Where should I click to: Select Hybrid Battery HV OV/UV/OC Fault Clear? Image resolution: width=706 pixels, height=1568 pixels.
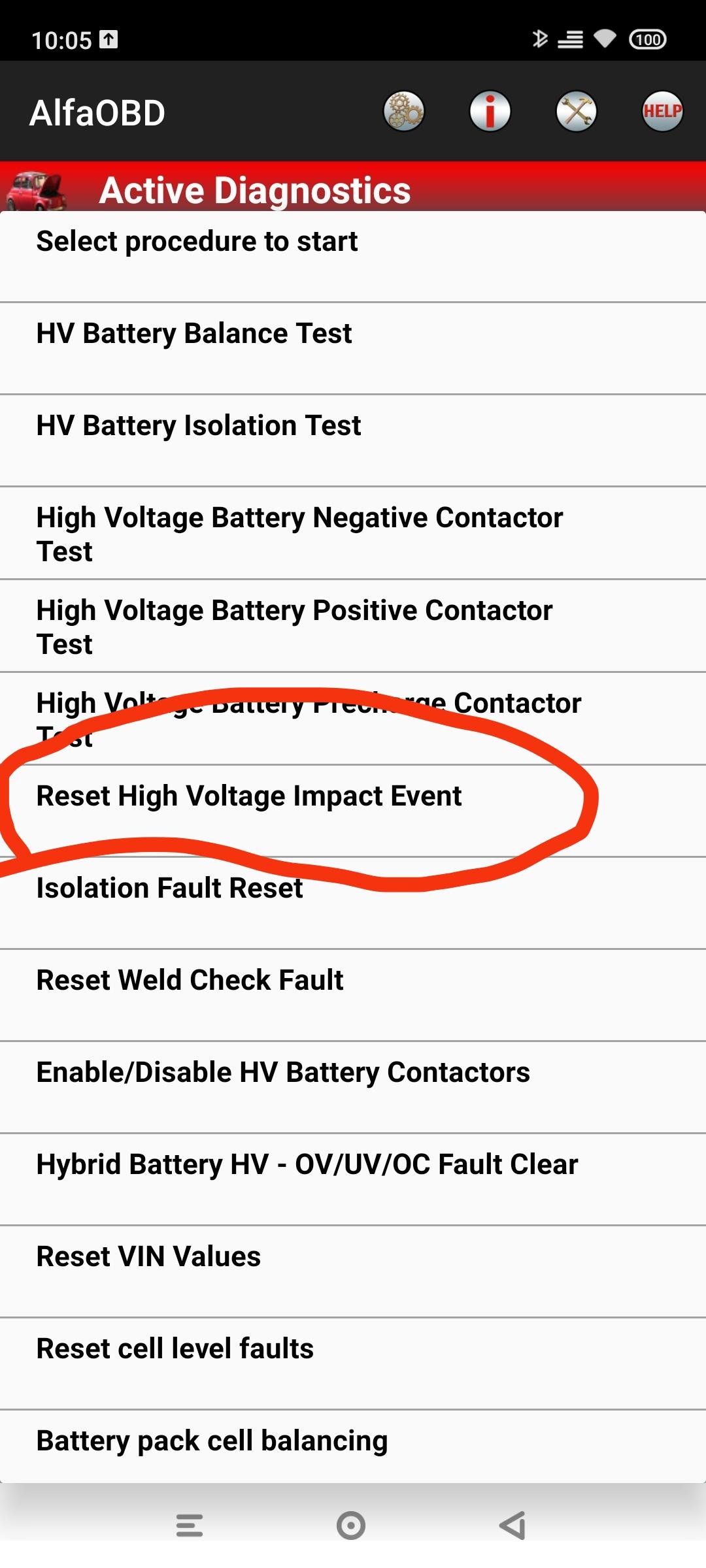353,1179
